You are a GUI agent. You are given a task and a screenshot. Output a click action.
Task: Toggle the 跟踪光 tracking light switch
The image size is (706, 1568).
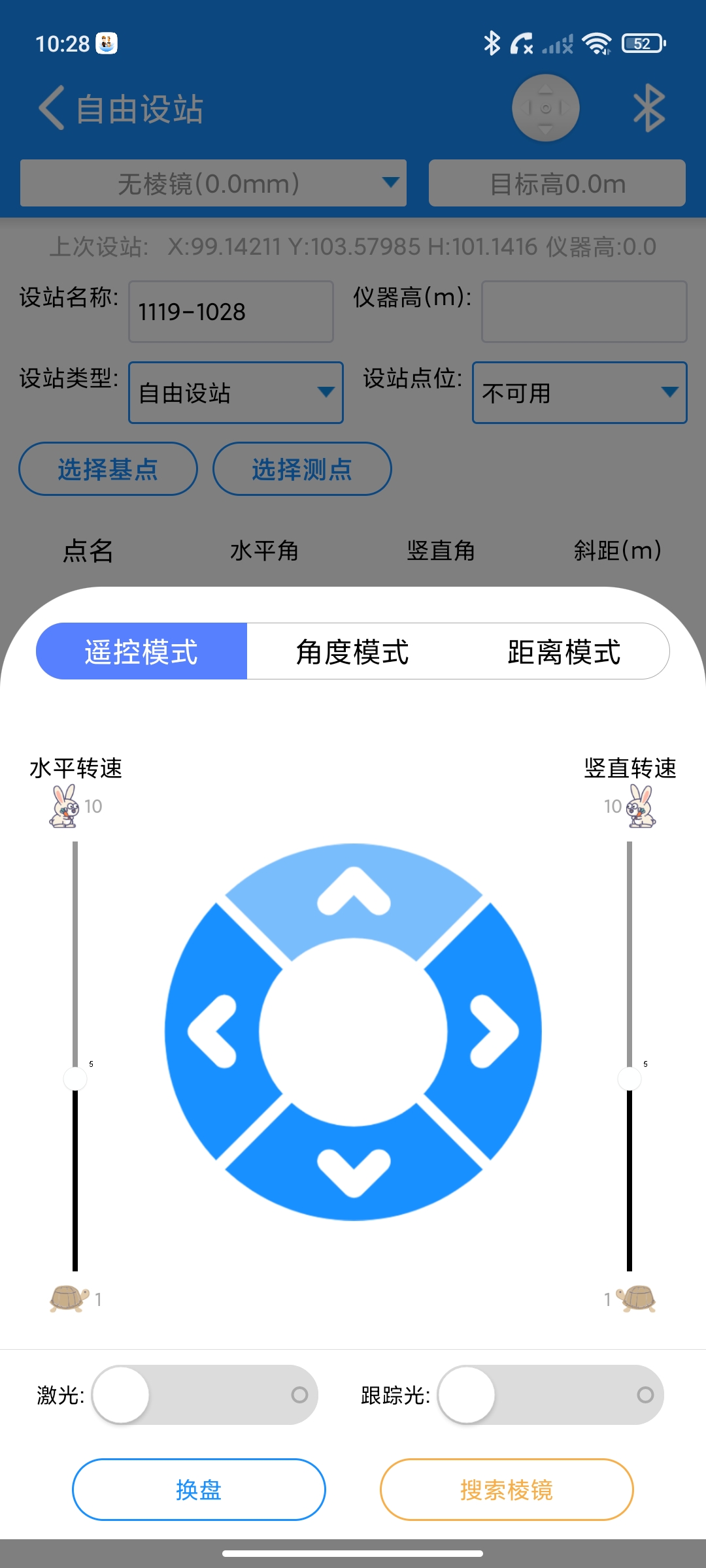pos(550,1395)
